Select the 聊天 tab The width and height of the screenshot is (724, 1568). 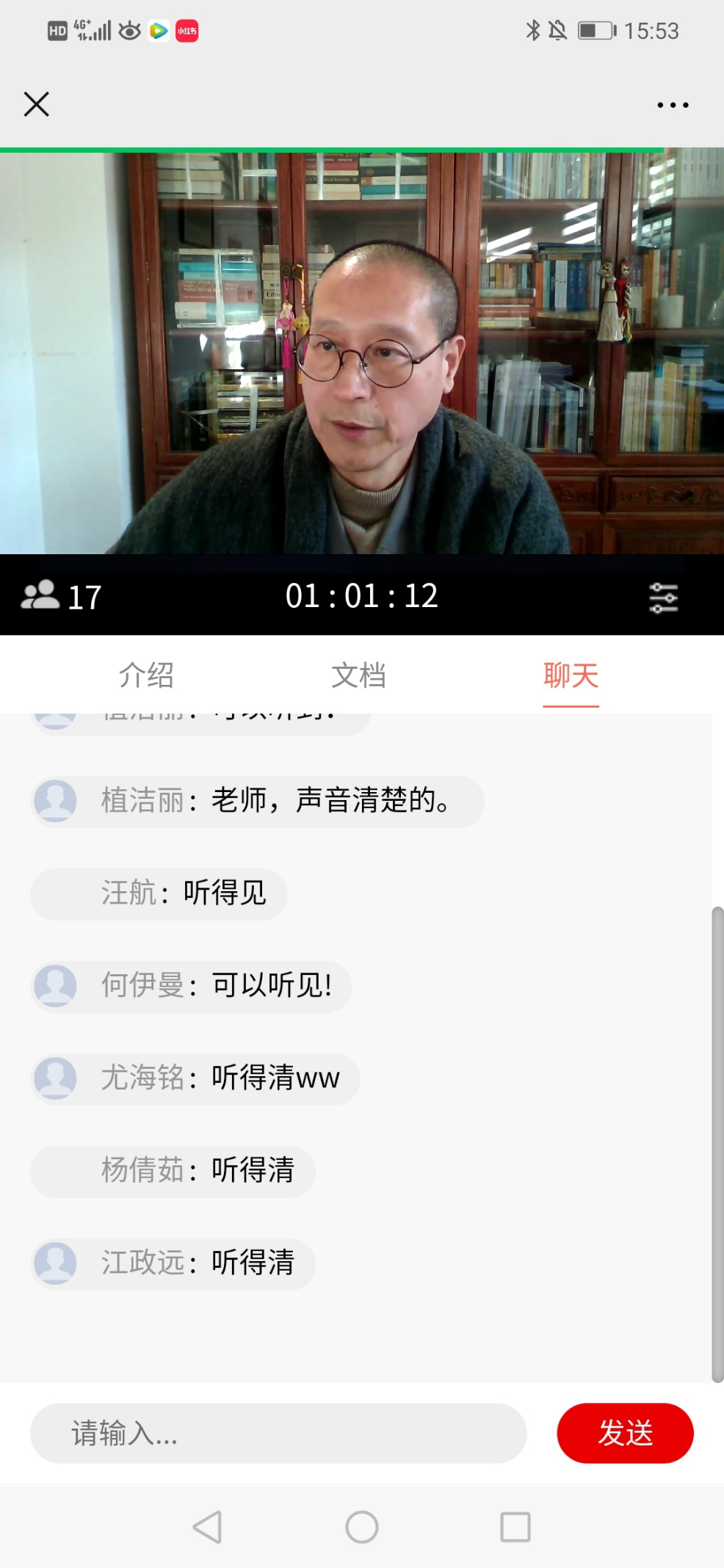(571, 675)
